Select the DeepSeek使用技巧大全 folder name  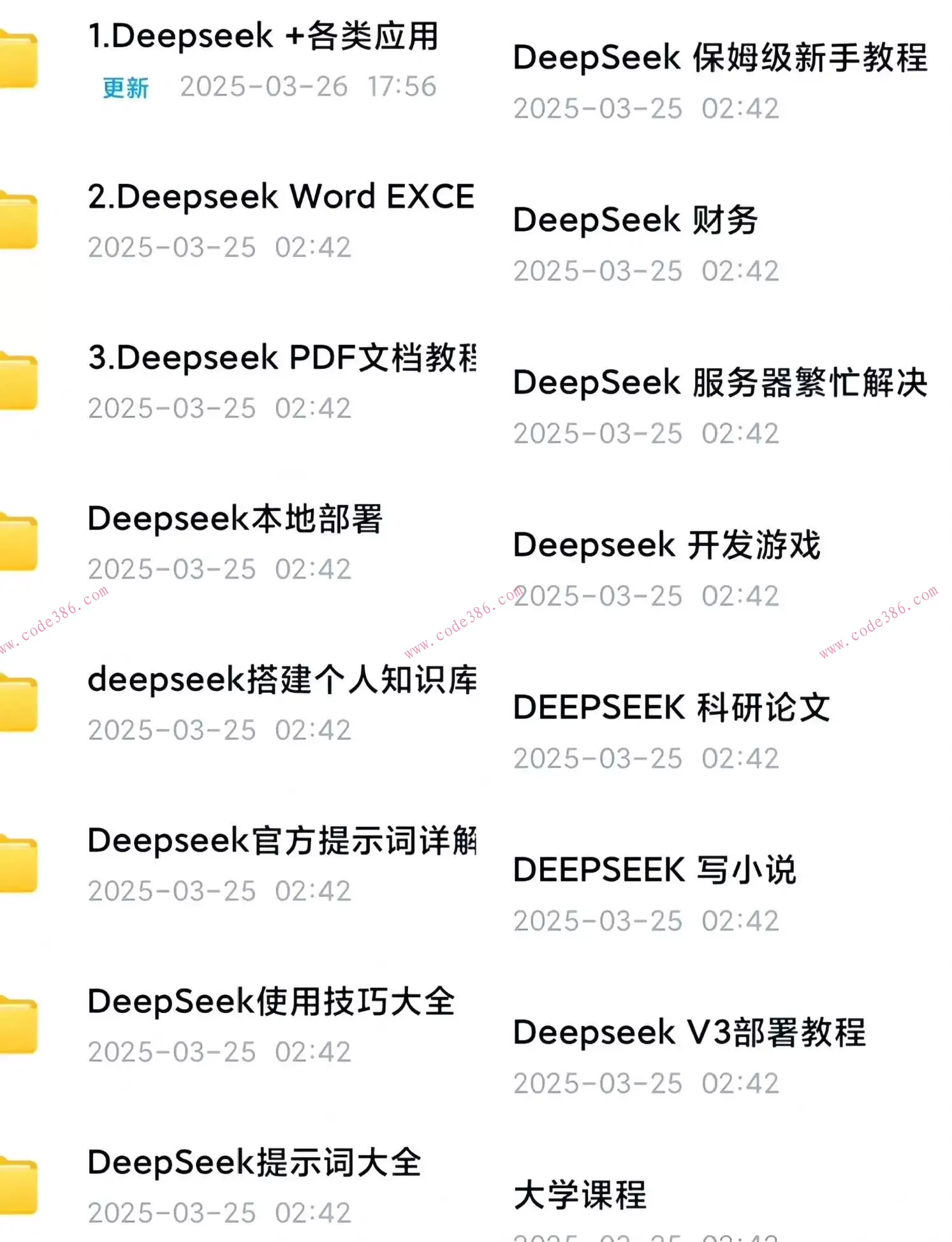coord(271,1003)
